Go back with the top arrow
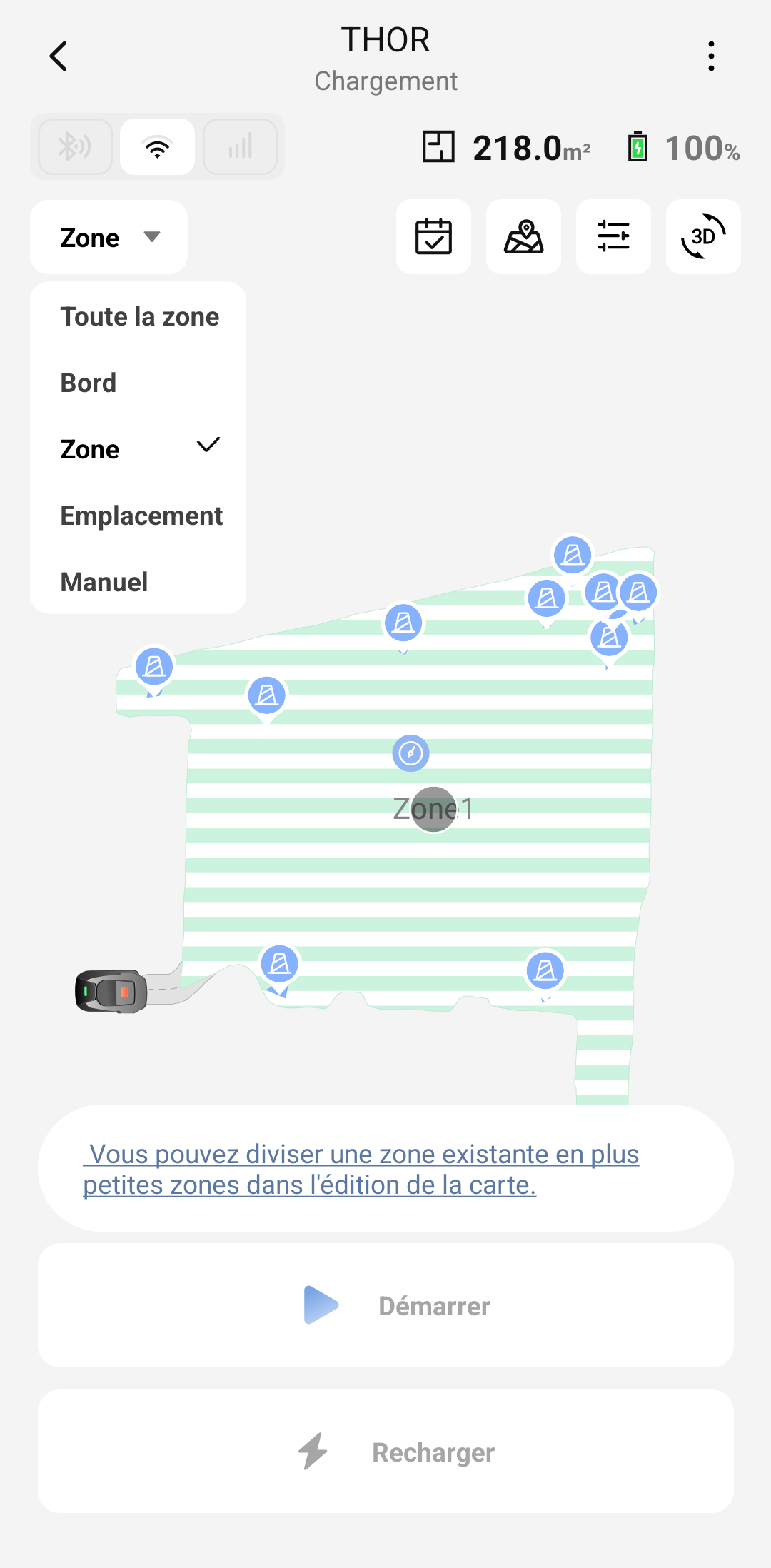 [x=59, y=56]
